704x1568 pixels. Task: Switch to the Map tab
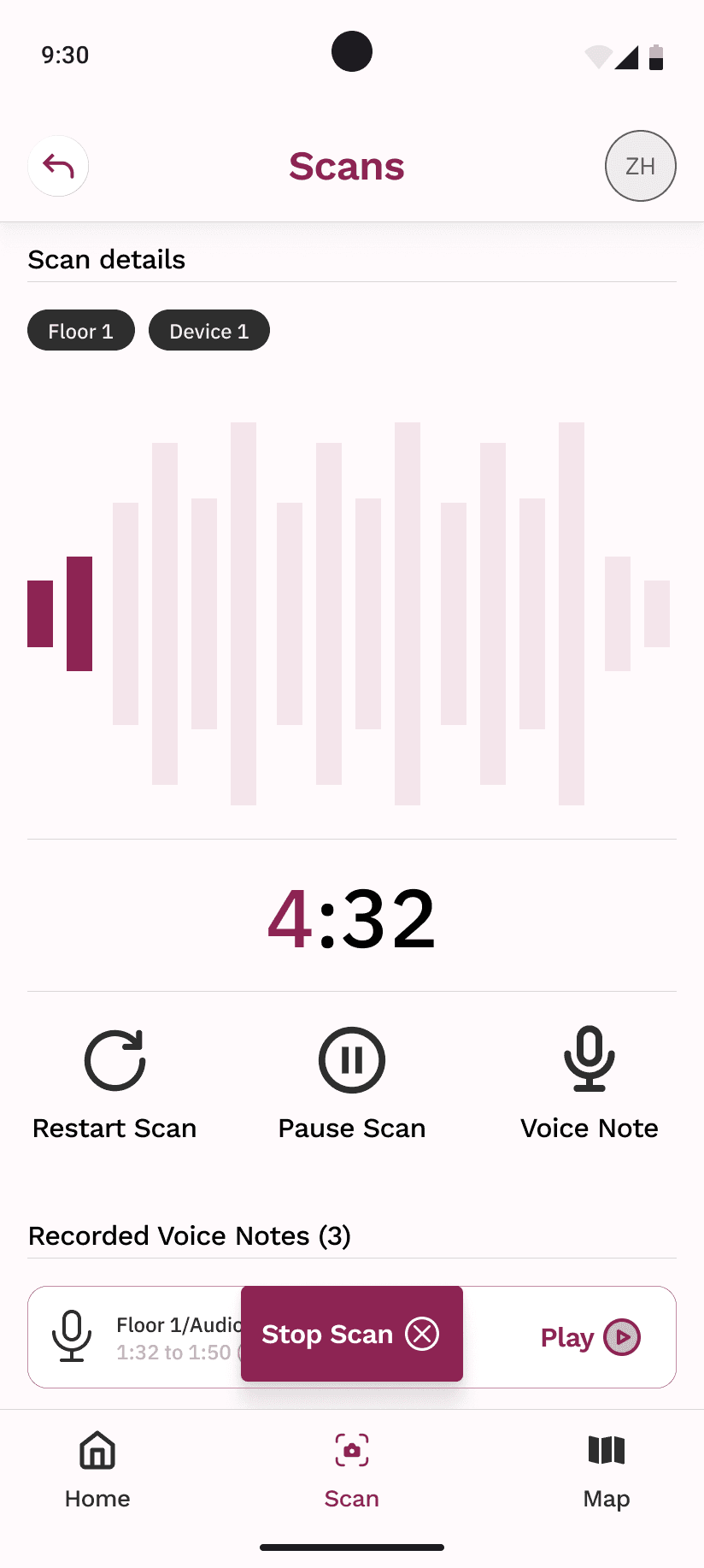pos(607,1471)
